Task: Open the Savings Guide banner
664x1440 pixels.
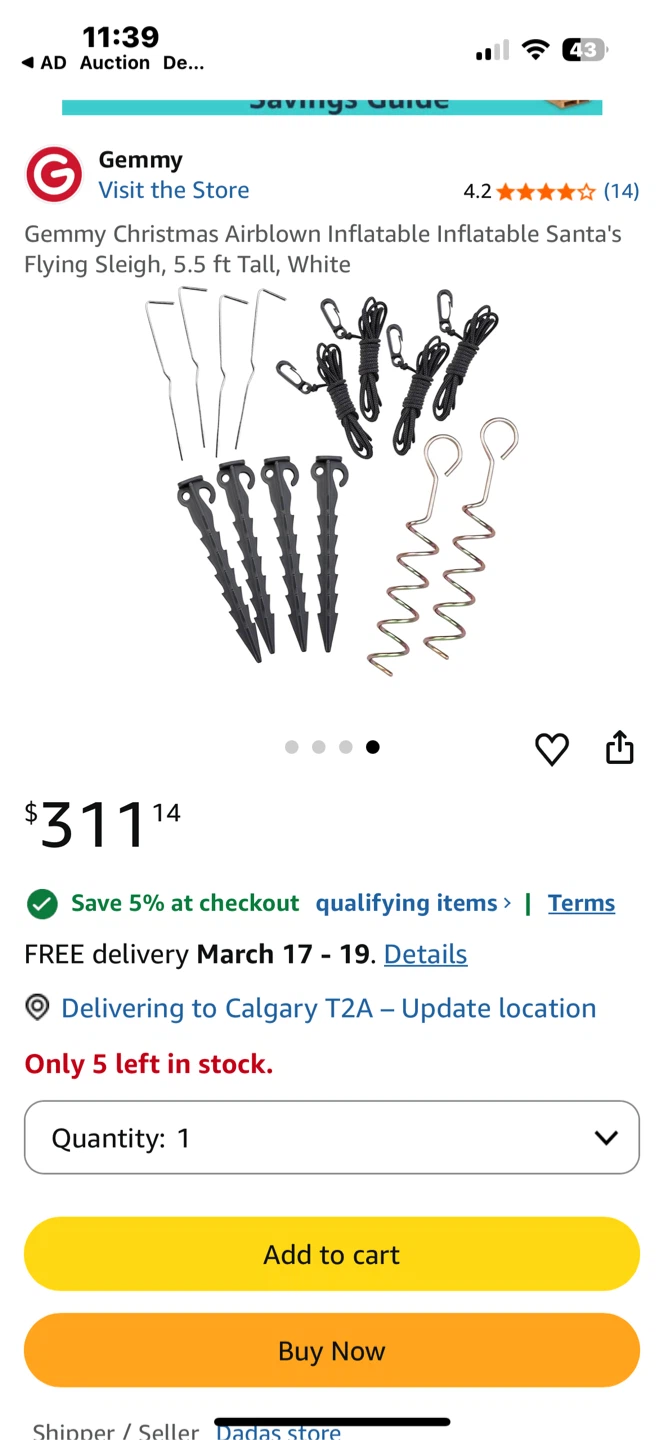Action: coord(332,105)
